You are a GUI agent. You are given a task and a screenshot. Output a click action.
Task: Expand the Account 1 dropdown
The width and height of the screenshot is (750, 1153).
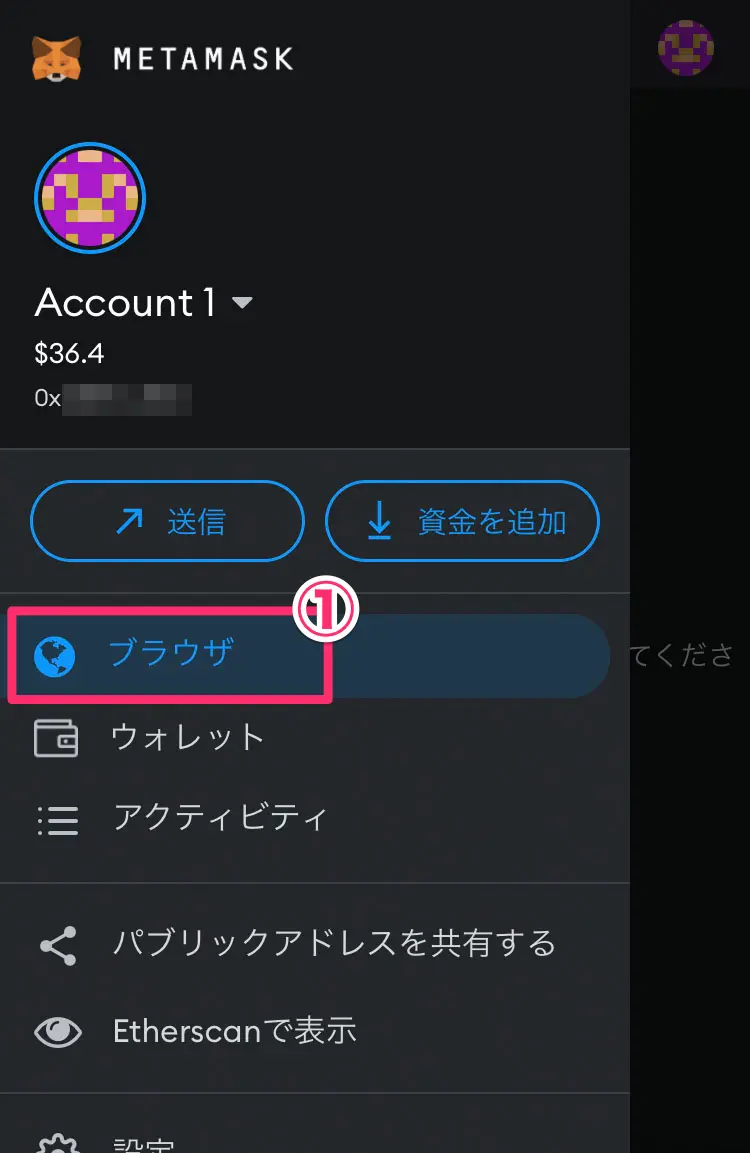(242, 303)
